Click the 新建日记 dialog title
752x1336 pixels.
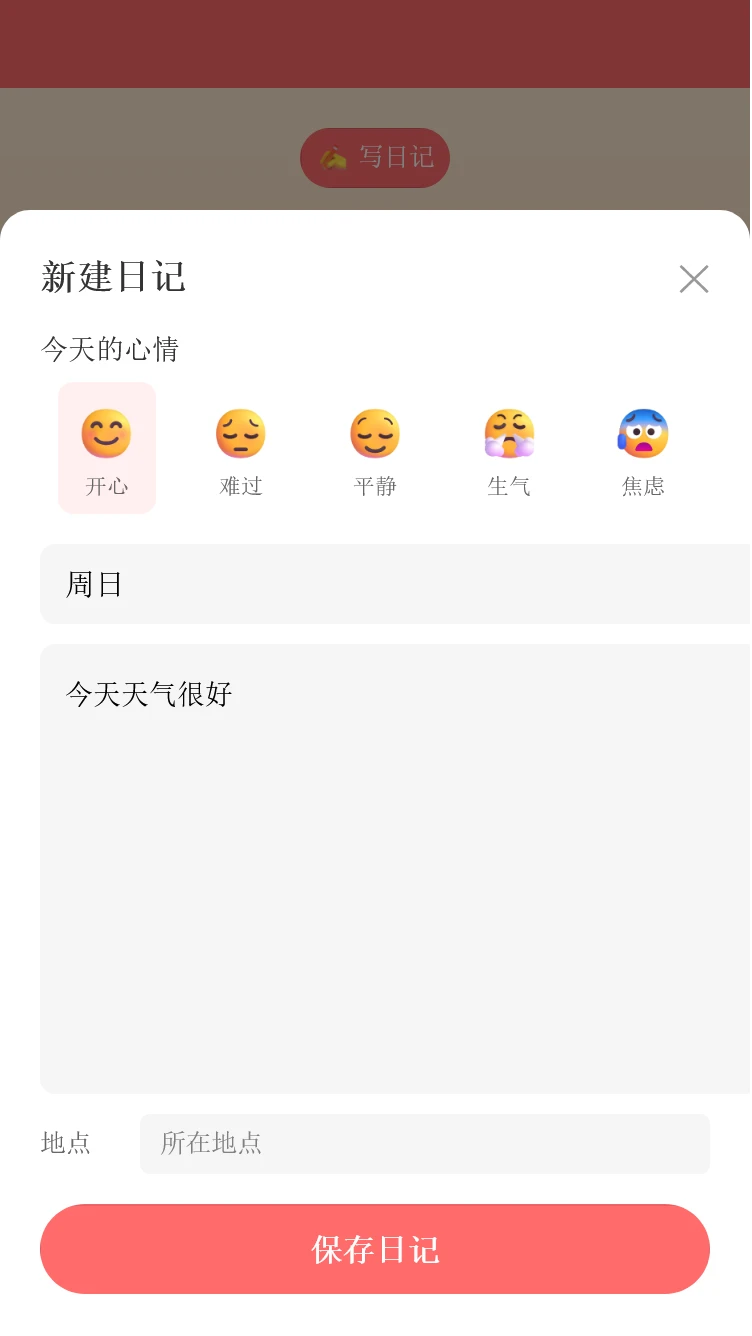click(113, 278)
